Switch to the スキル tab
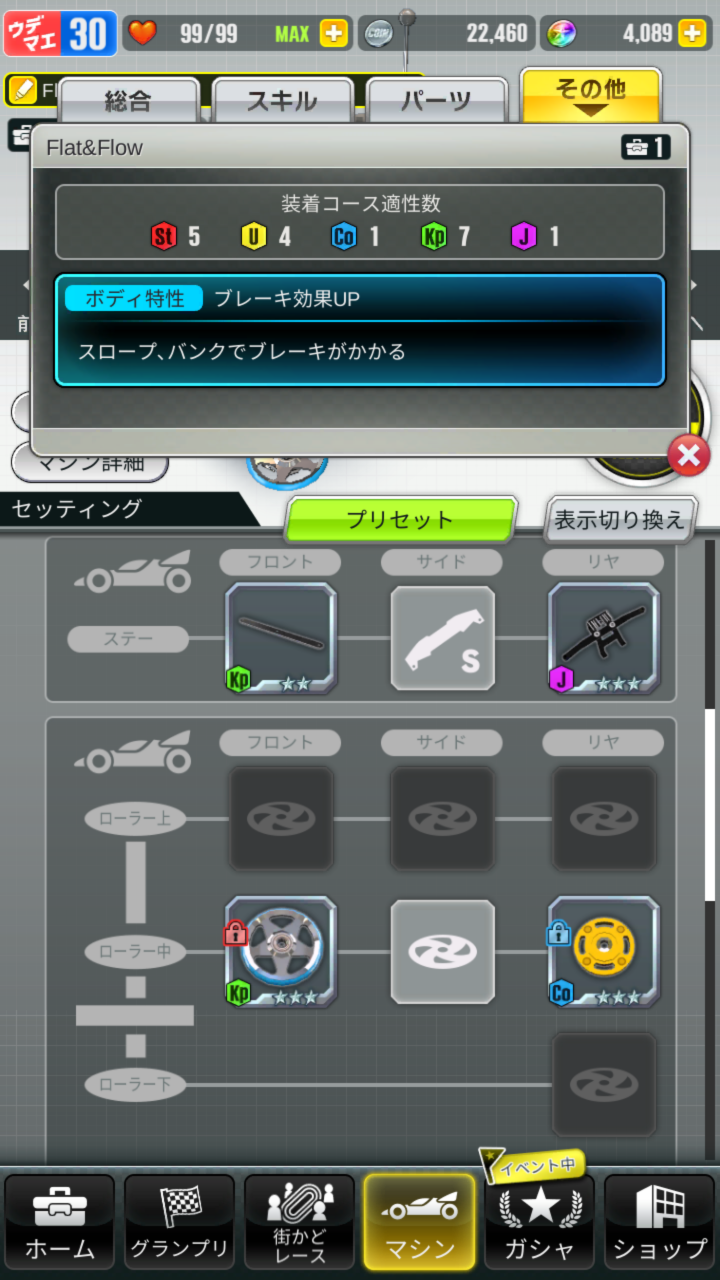 pos(282,100)
